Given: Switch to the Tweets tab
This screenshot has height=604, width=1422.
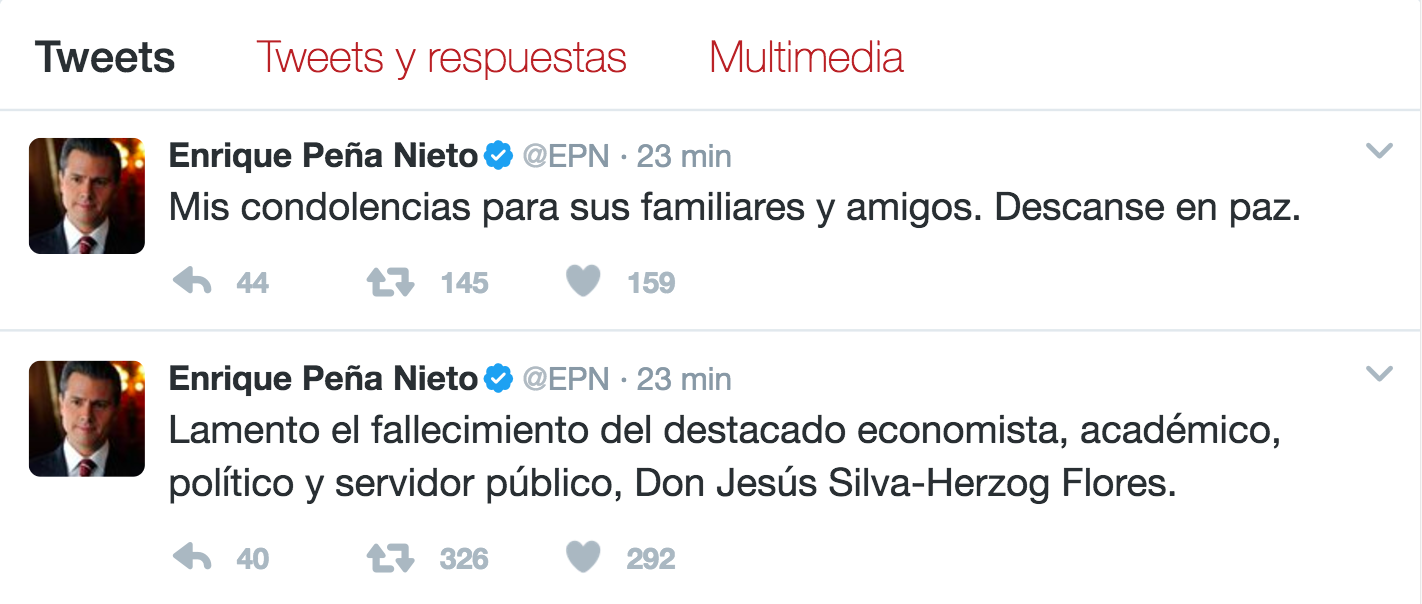Looking at the screenshot, I should [105, 58].
